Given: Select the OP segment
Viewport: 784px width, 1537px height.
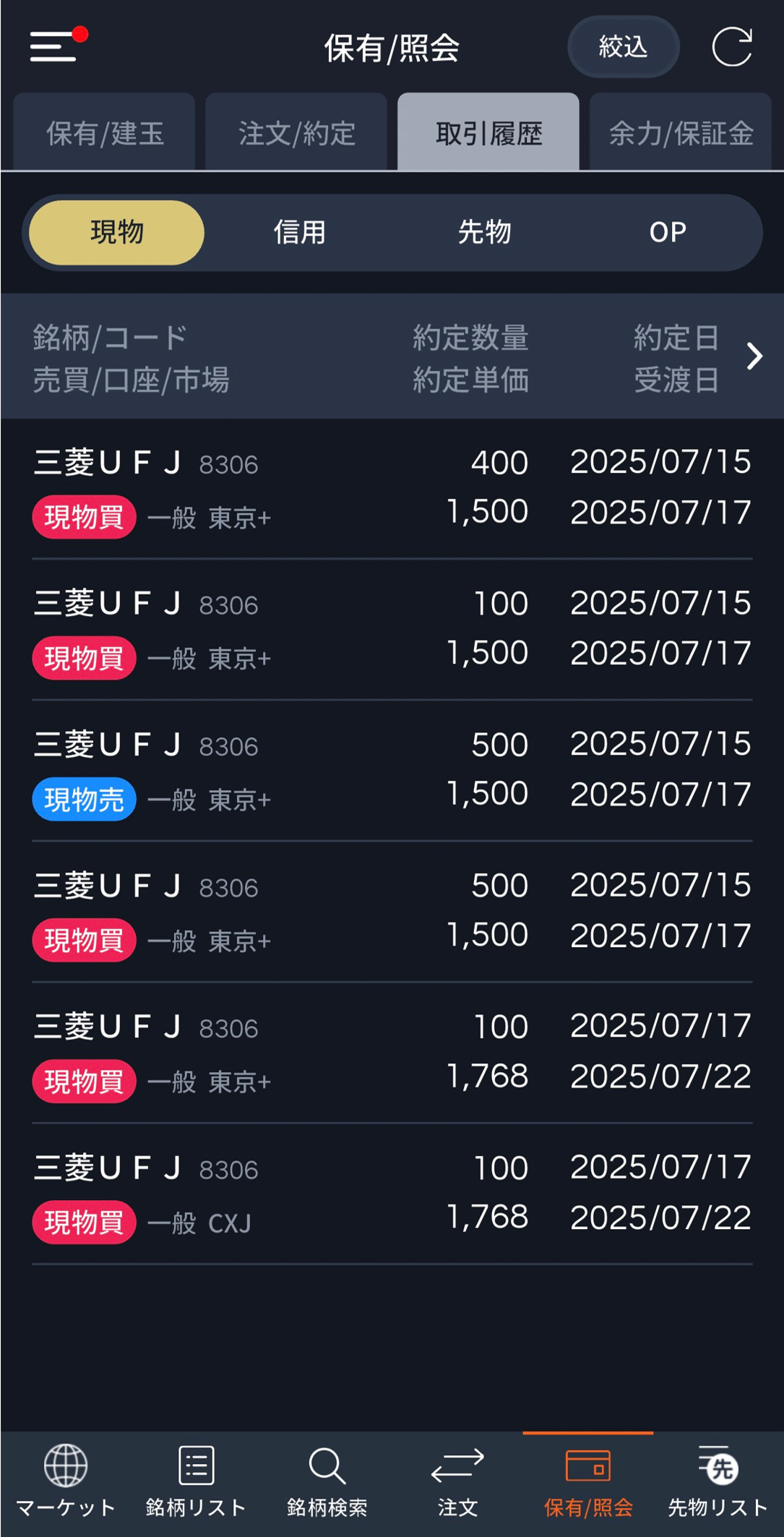Looking at the screenshot, I should tap(667, 232).
